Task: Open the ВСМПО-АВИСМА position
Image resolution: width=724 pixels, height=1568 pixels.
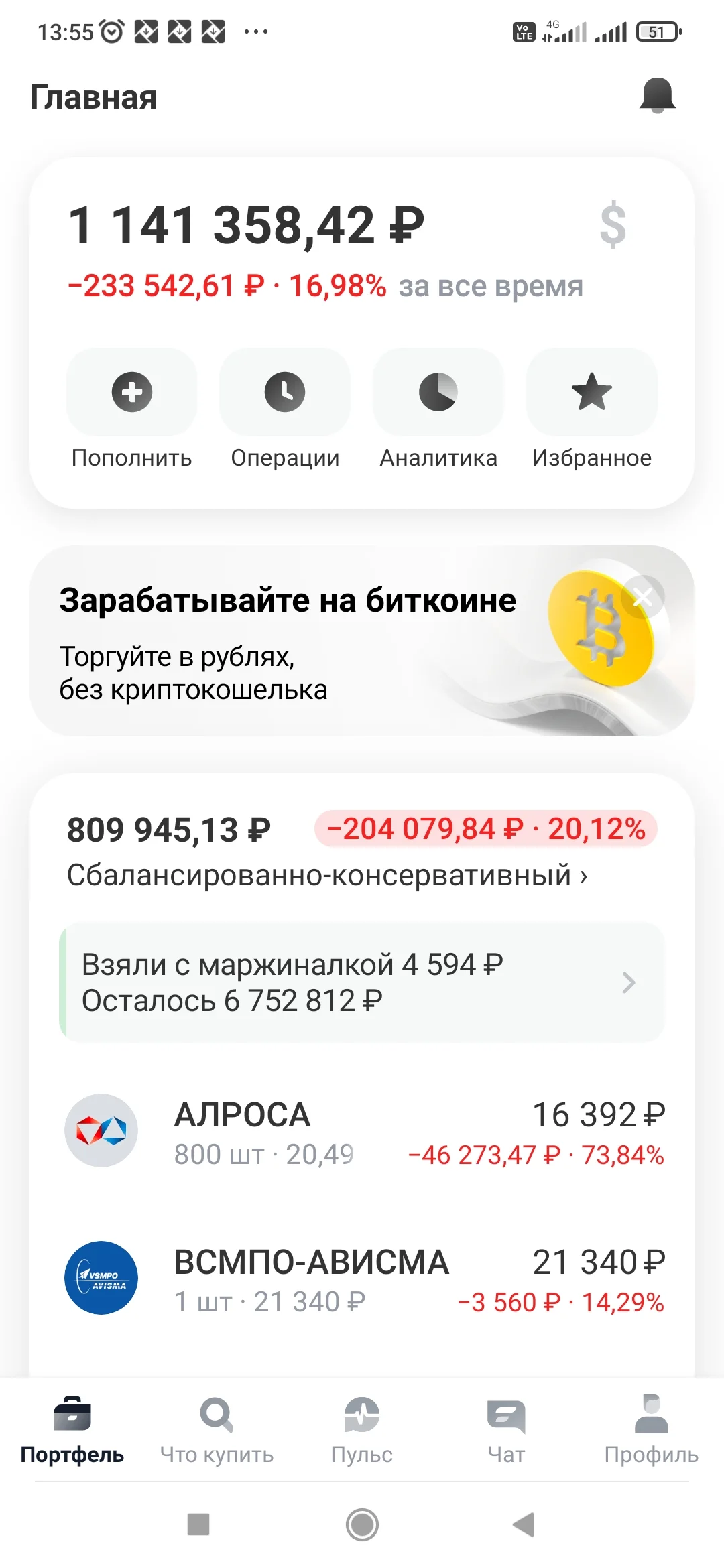Action: (362, 1279)
